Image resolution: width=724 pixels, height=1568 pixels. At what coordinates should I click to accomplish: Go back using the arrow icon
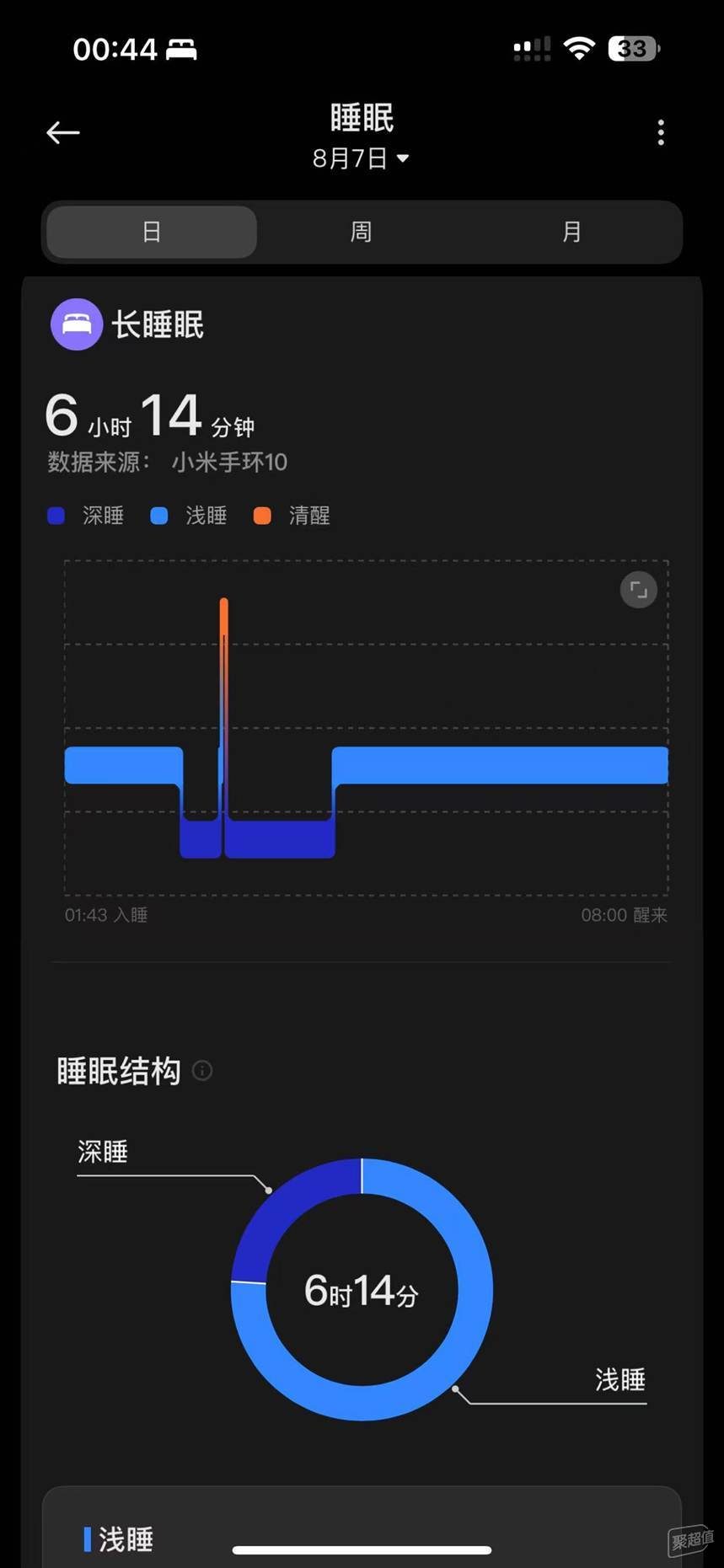pyautogui.click(x=63, y=132)
